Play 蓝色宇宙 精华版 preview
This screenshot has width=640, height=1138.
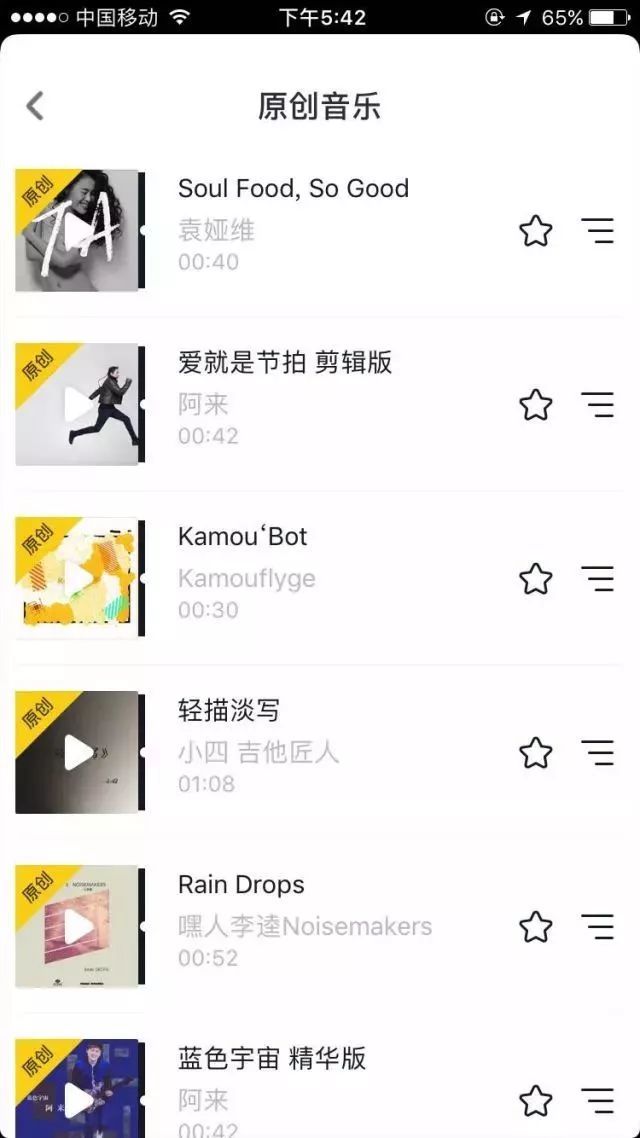pos(77,1099)
